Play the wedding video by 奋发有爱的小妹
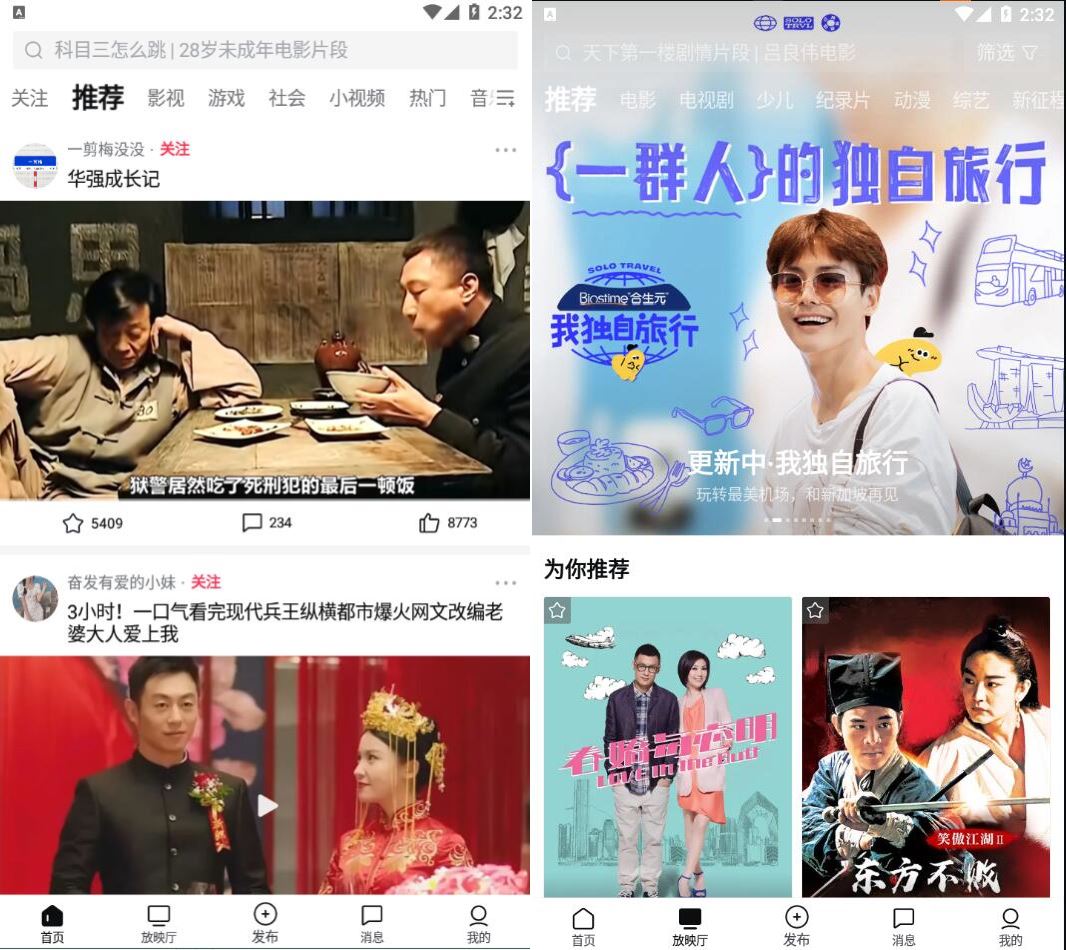Image resolution: width=1066 pixels, height=950 pixels. 265,805
